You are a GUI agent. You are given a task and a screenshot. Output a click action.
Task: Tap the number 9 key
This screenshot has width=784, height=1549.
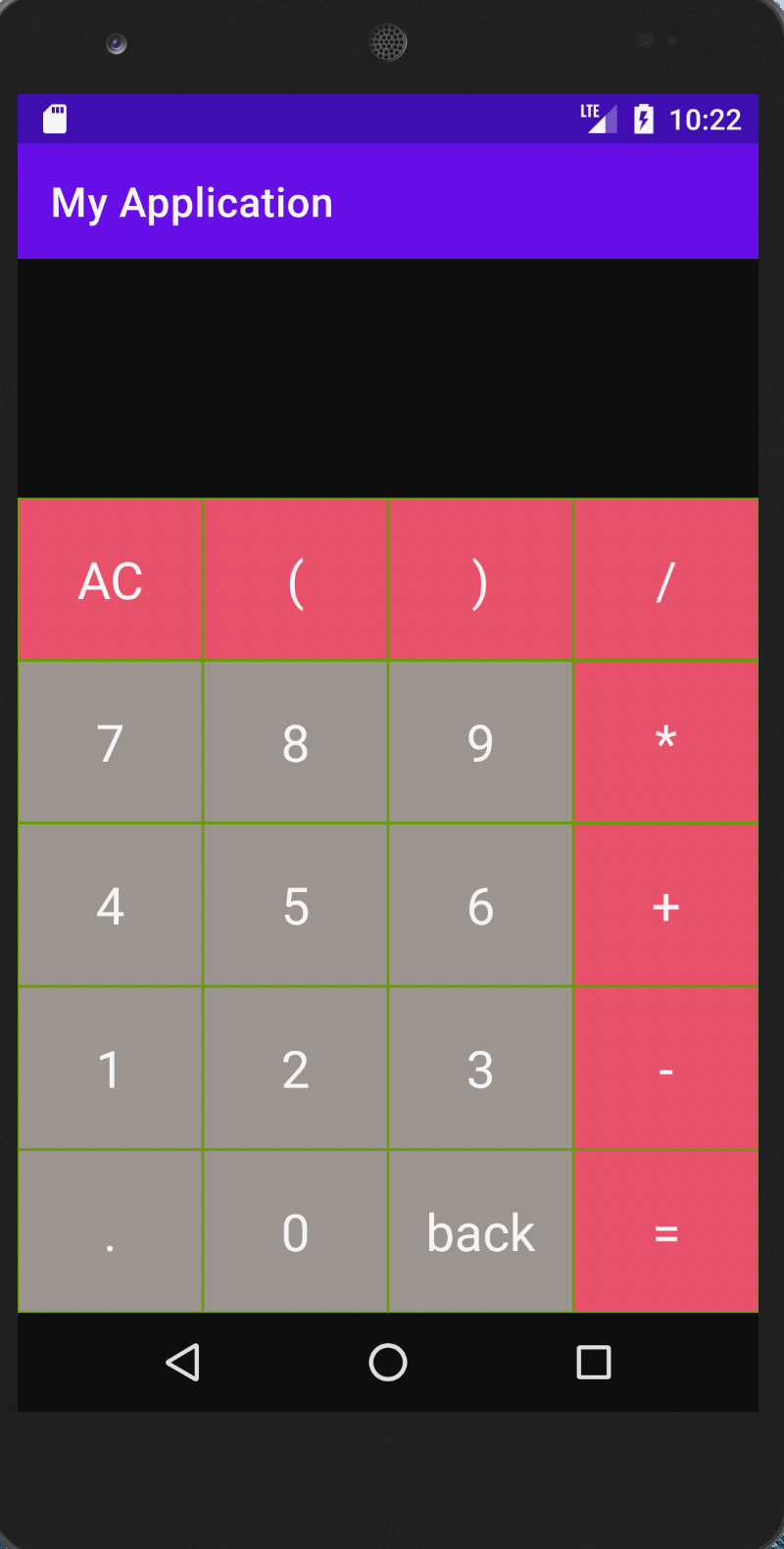480,742
